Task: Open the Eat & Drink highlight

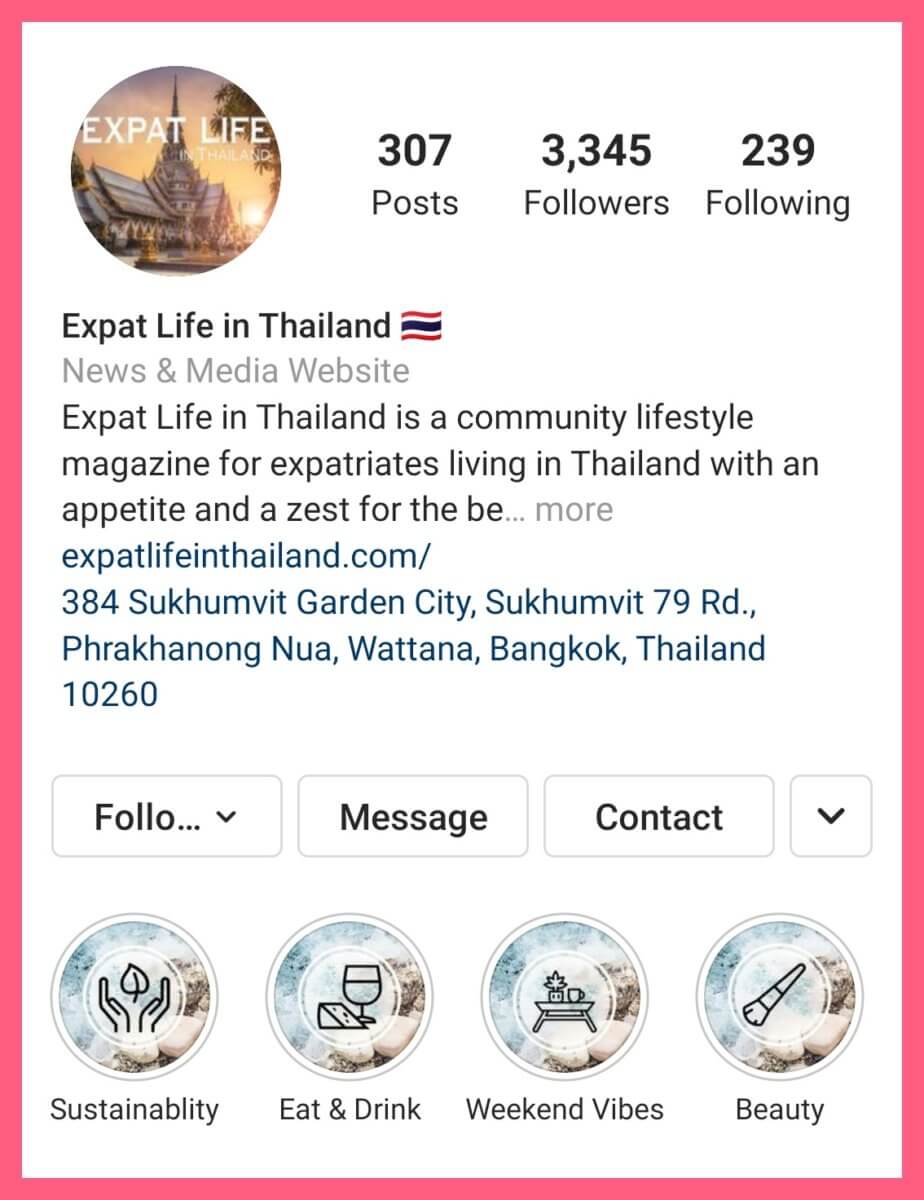Action: coord(350,998)
